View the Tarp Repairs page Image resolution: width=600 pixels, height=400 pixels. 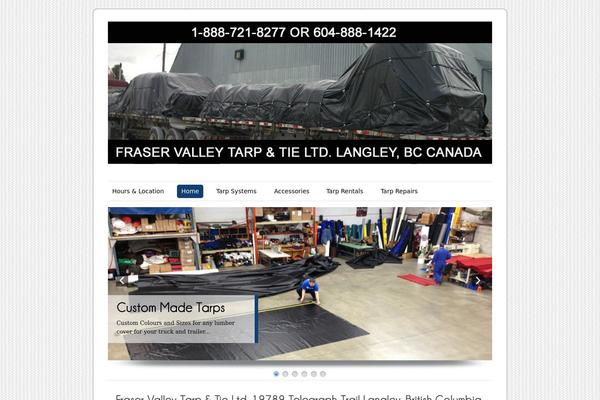[399, 191]
